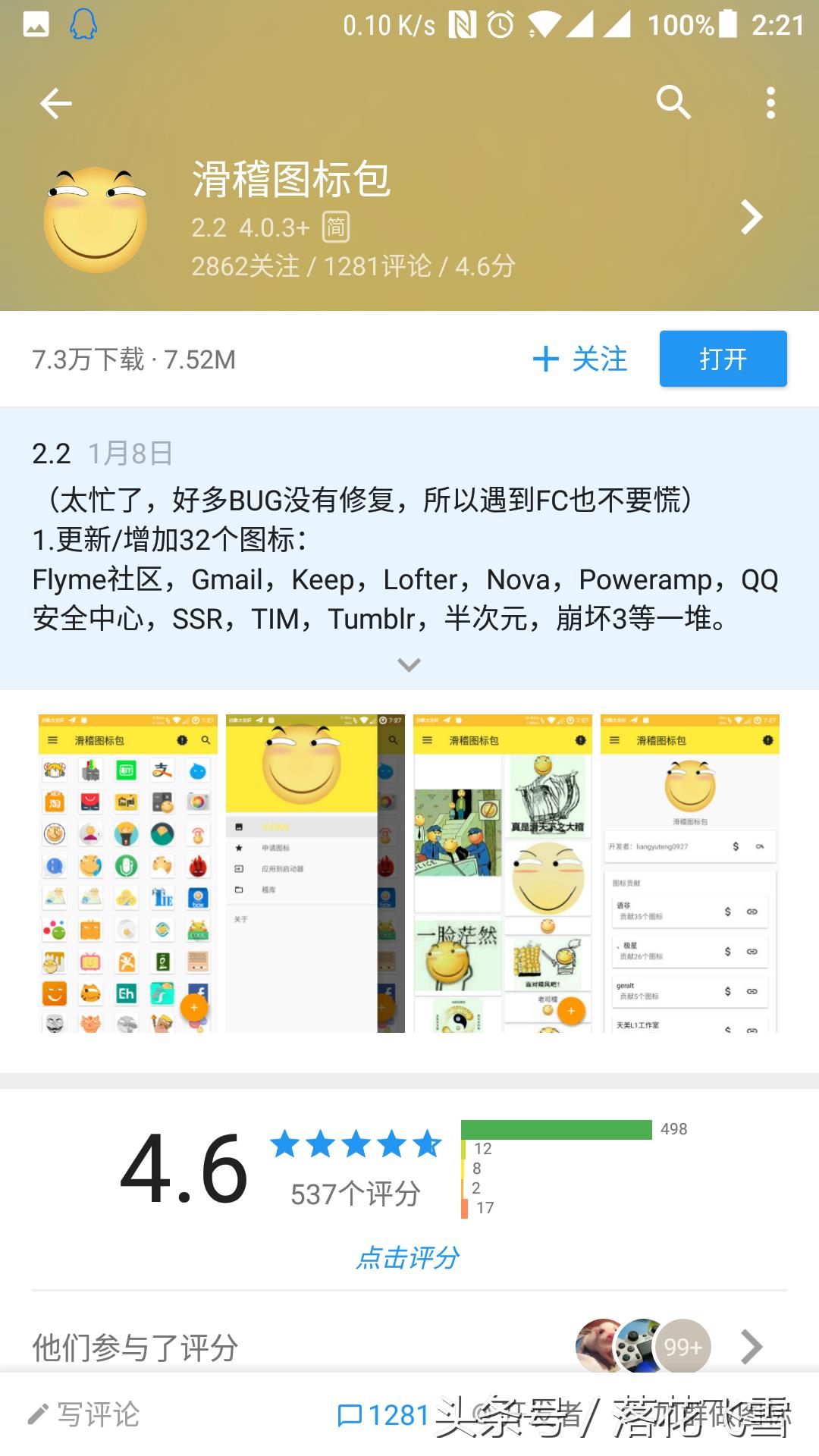
Task: Open the search icon
Action: point(673,102)
